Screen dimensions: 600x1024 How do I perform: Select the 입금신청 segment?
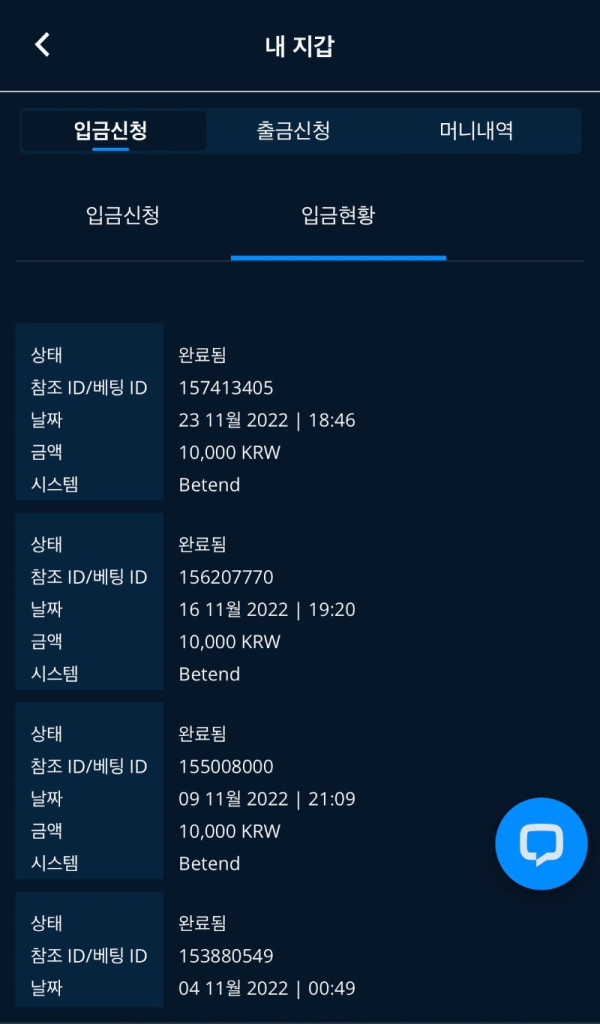pyautogui.click(x=111, y=131)
